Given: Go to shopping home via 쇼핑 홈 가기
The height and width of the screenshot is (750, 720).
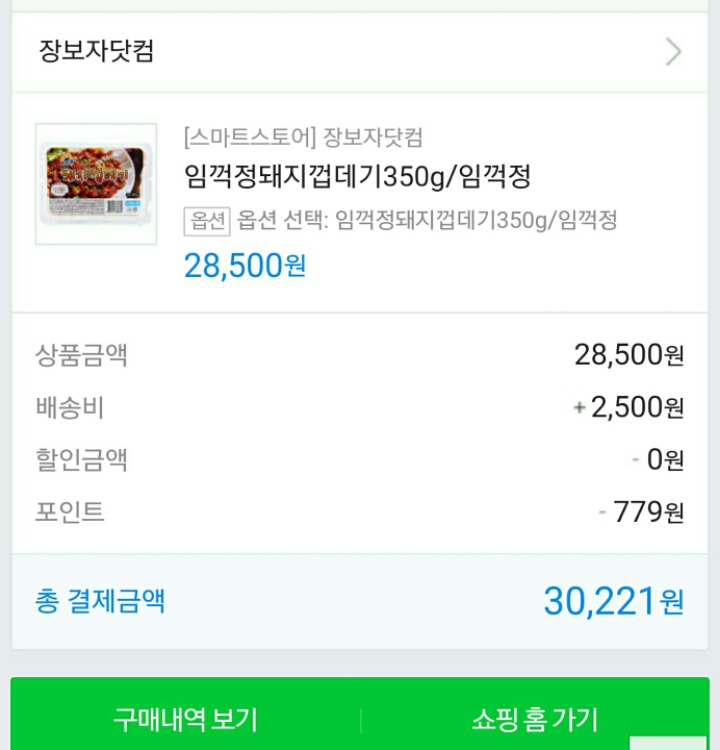Looking at the screenshot, I should tap(534, 719).
